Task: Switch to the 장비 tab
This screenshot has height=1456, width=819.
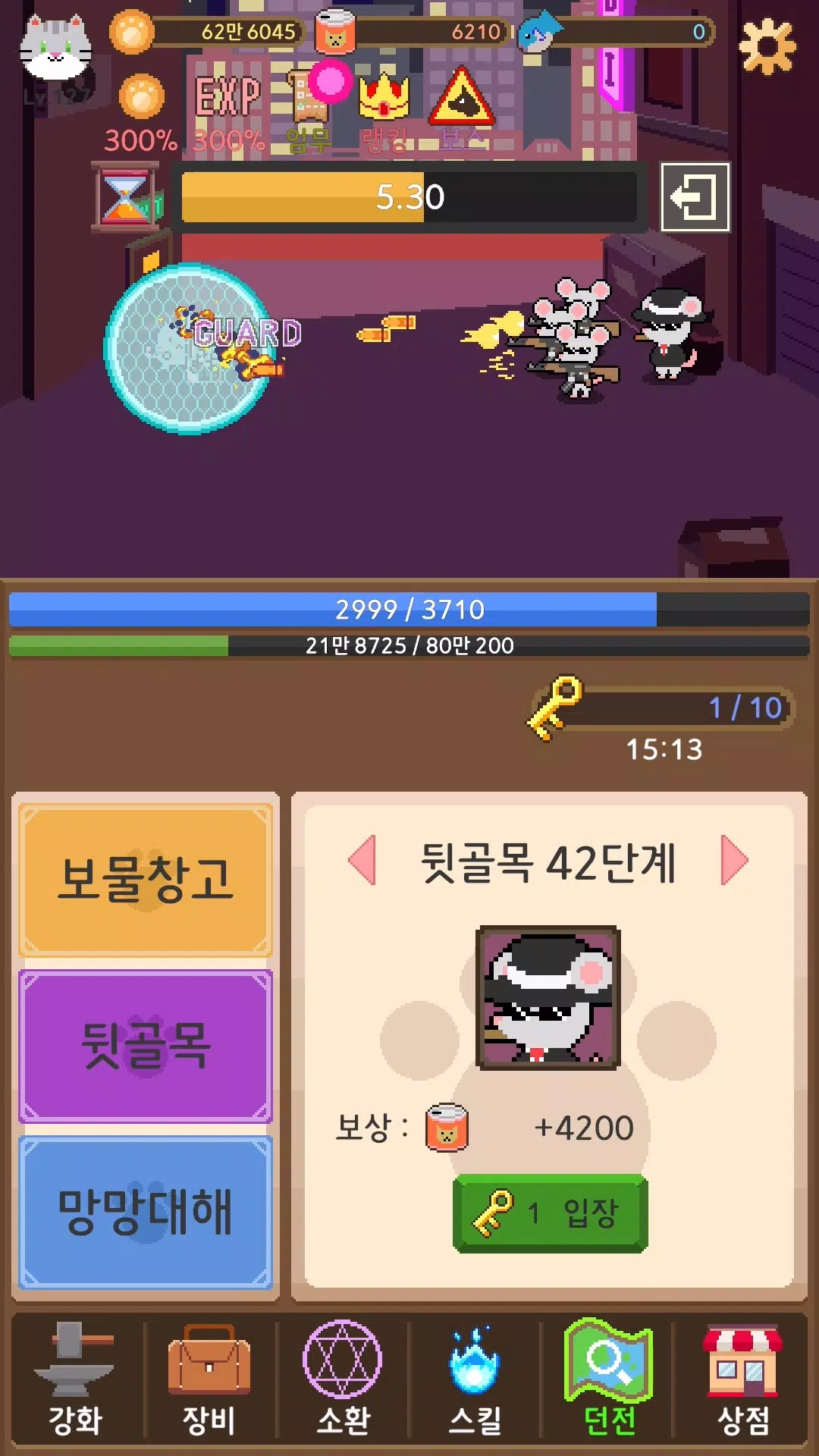Action: [x=209, y=1380]
